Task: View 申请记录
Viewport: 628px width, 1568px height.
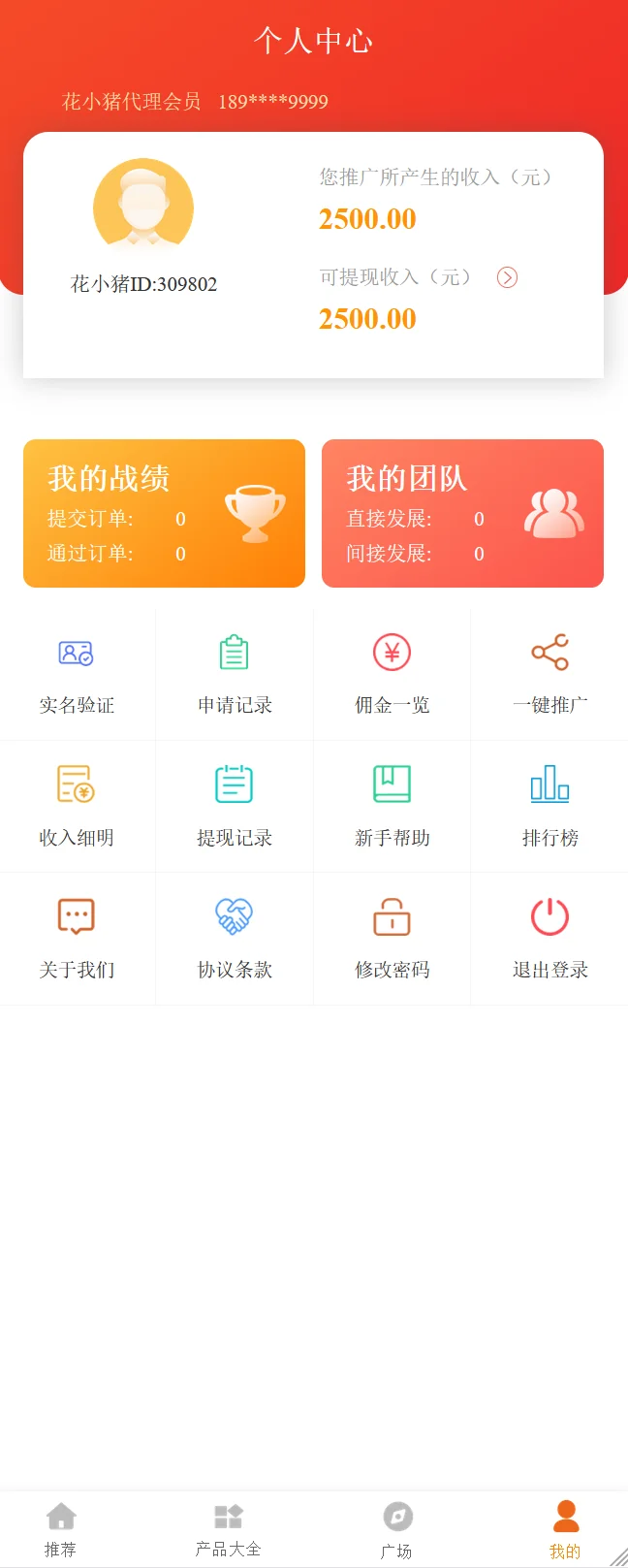Action: pos(235,674)
